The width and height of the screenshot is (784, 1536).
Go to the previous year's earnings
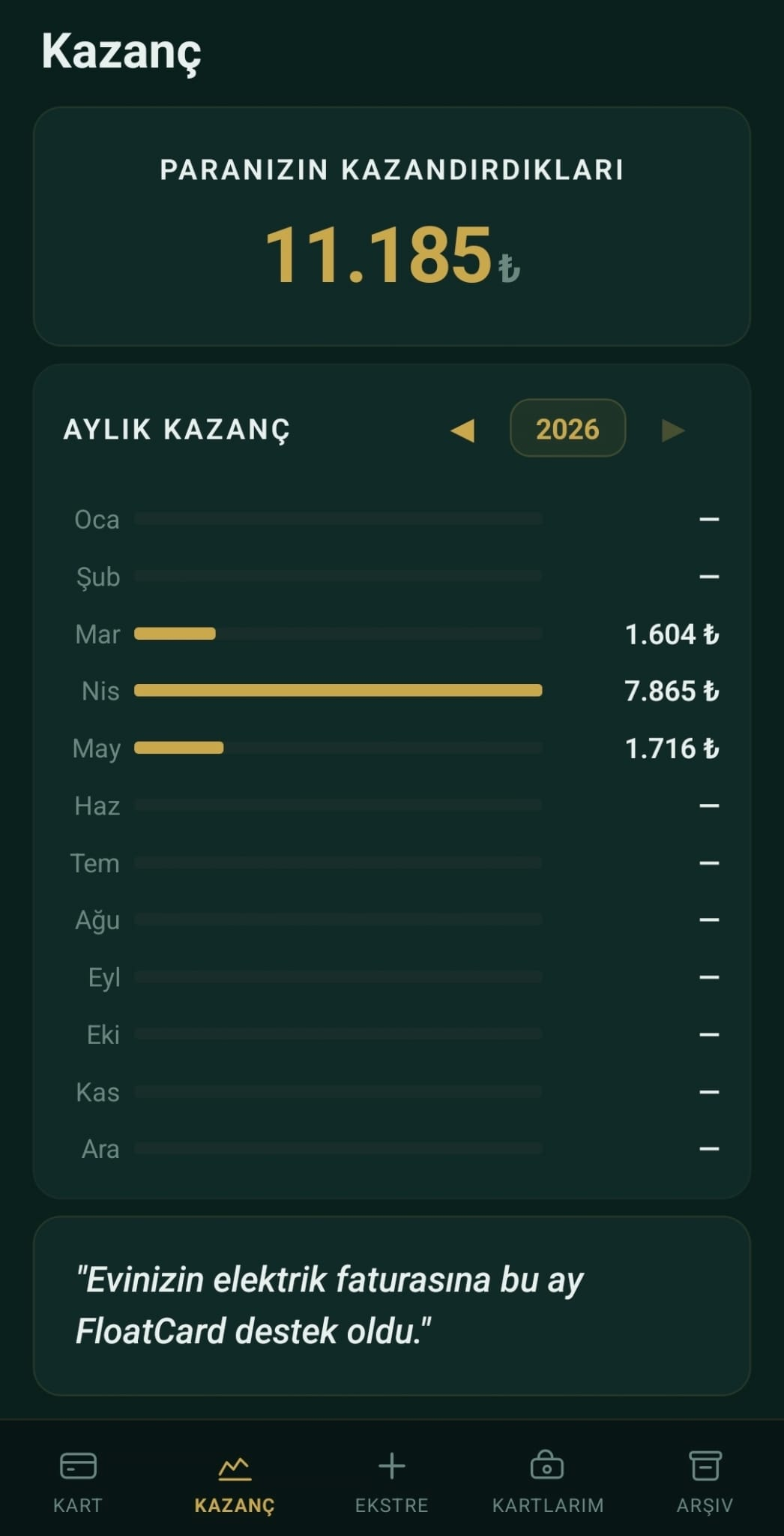(x=462, y=430)
